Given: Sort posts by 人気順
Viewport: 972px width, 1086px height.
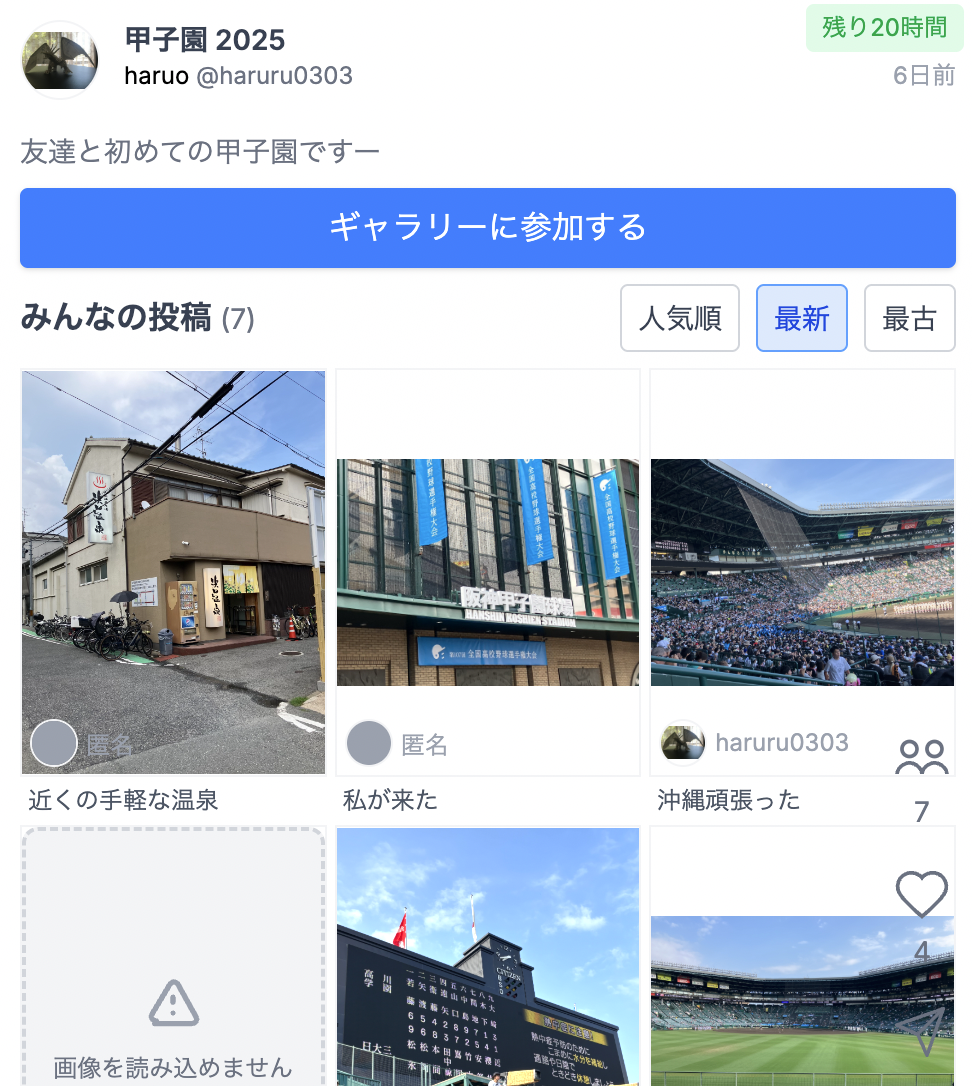Looking at the screenshot, I should coord(680,319).
